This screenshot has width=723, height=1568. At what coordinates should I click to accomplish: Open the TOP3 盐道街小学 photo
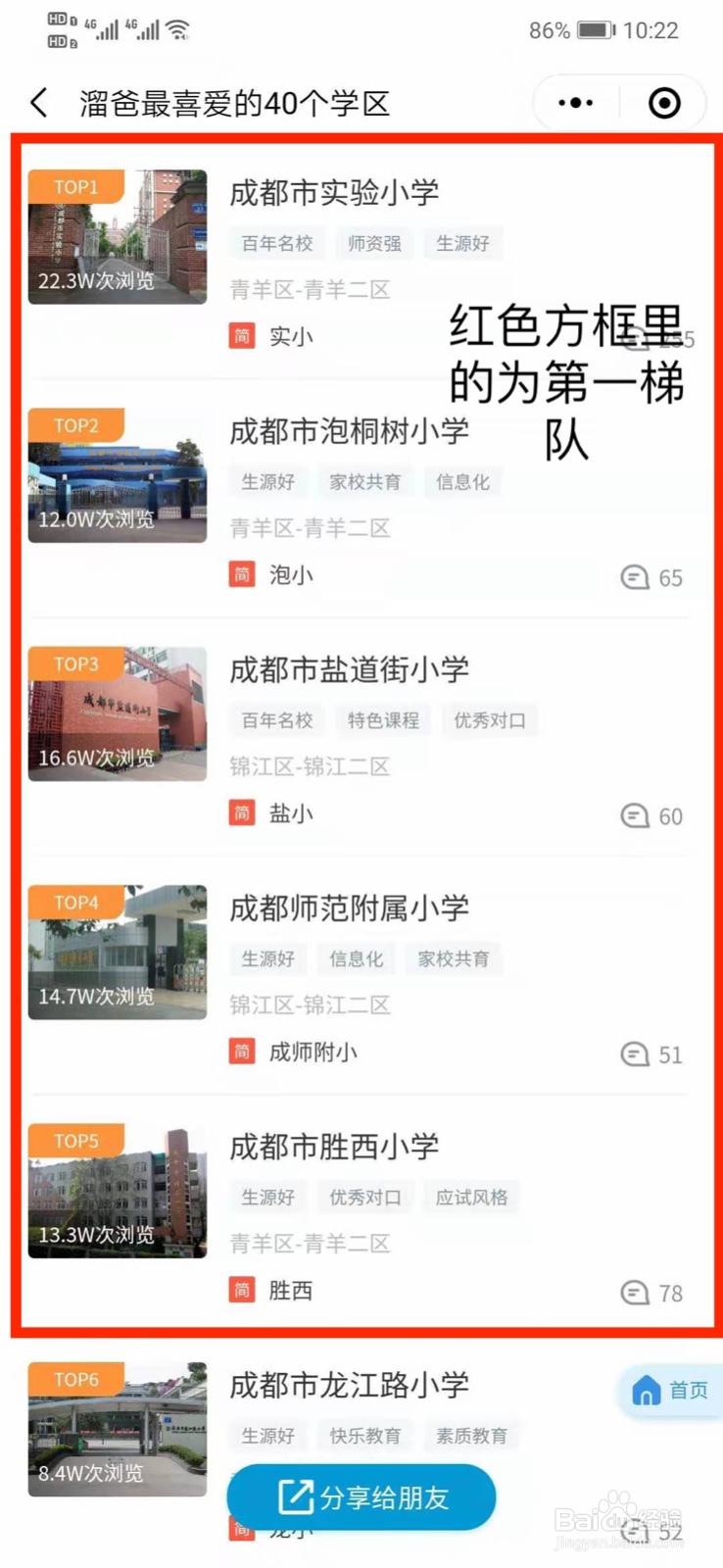click(118, 713)
